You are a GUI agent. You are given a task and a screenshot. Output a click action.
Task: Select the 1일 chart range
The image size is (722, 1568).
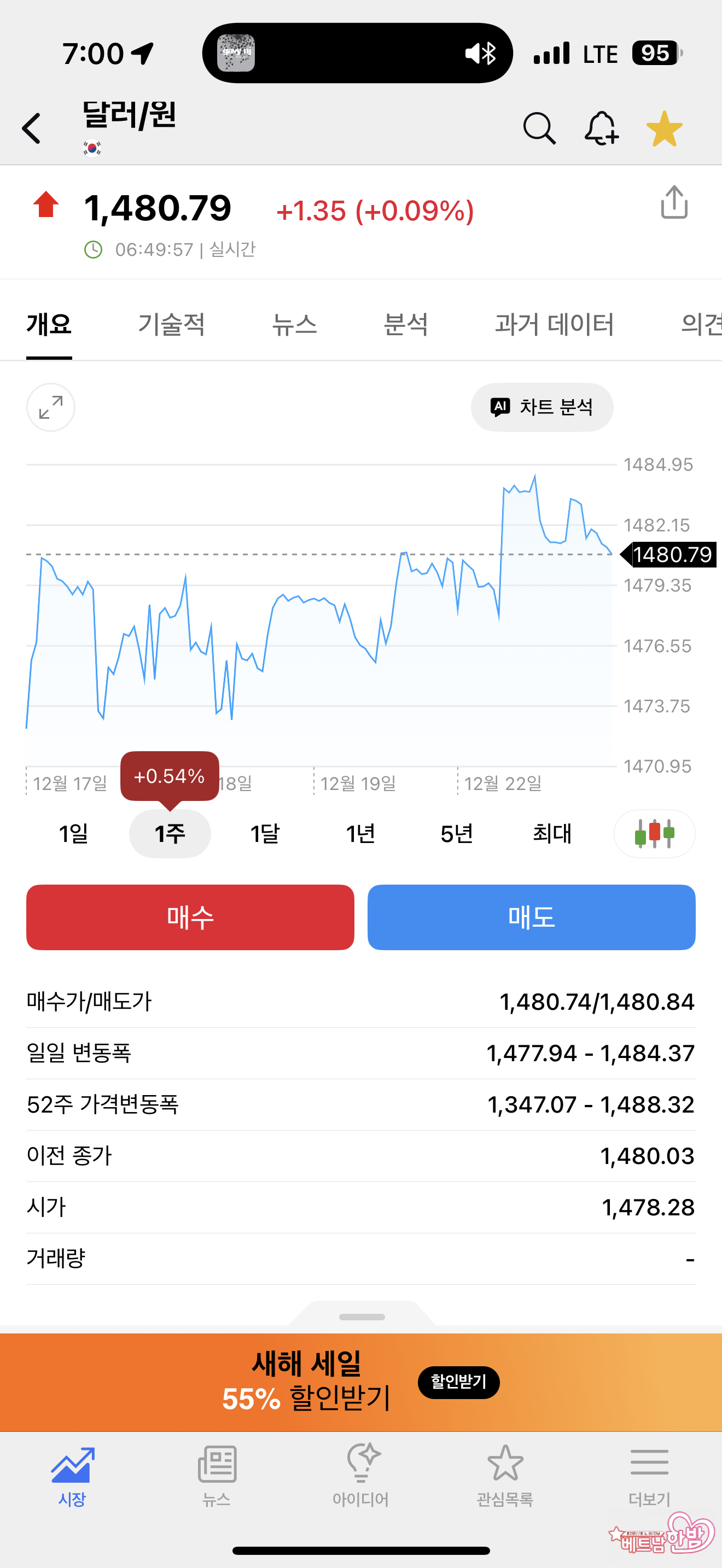(x=74, y=833)
